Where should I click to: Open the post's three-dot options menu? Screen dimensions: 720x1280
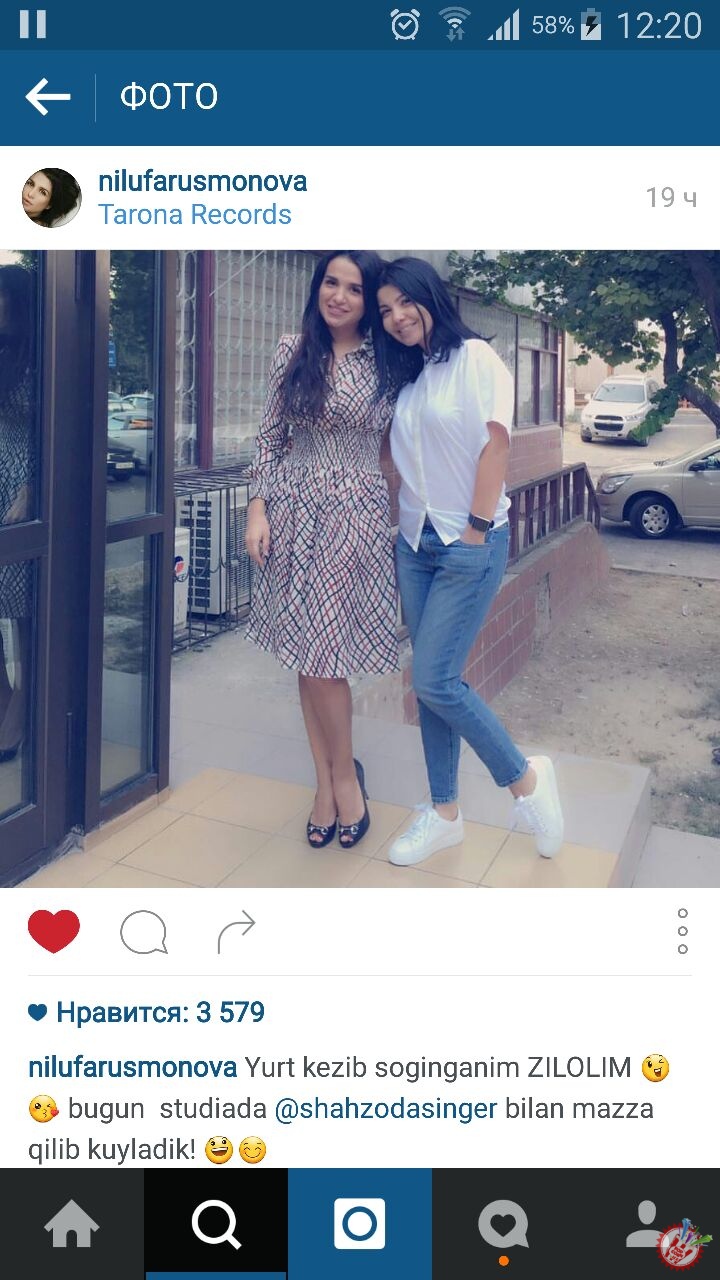tap(682, 931)
